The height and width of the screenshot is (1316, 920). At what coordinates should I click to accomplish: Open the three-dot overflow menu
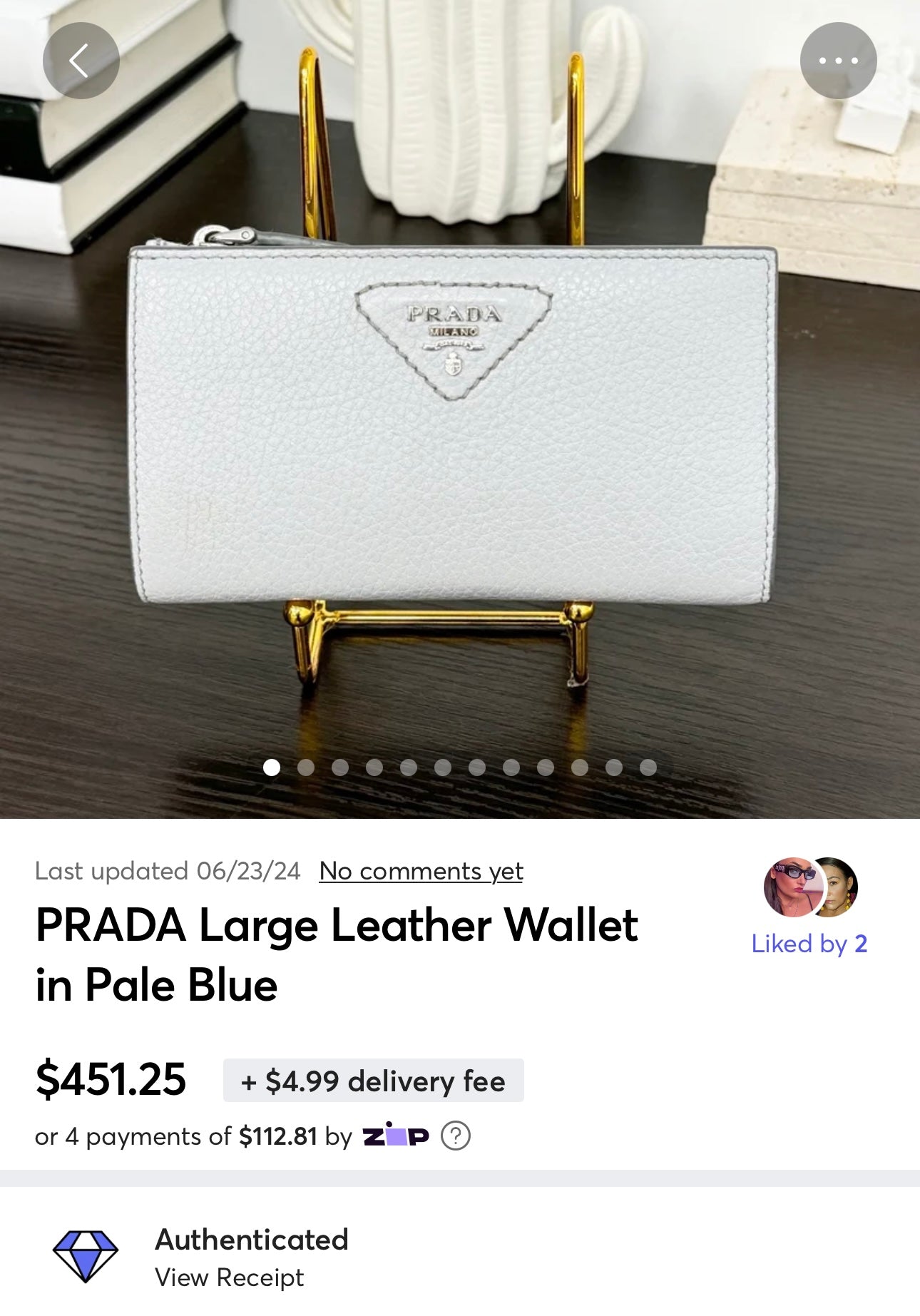(x=838, y=61)
